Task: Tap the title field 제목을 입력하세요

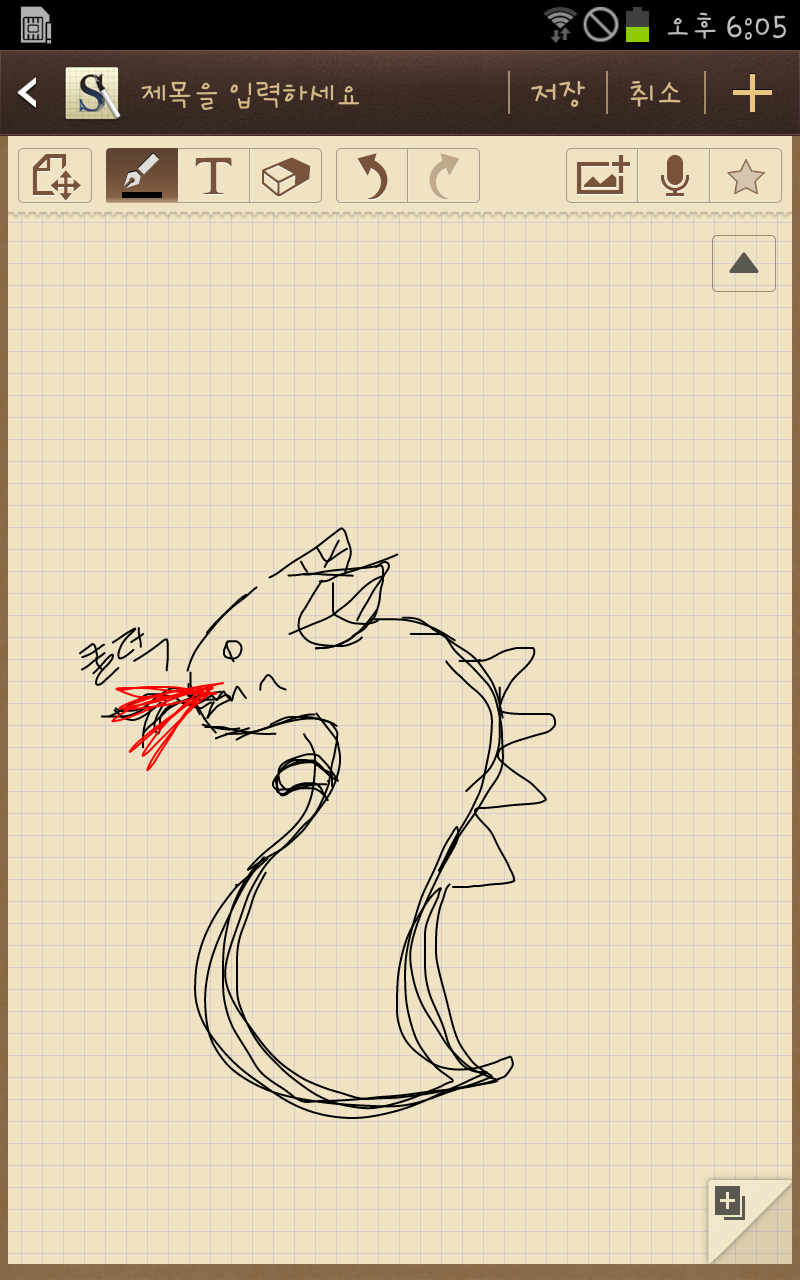Action: pos(250,94)
